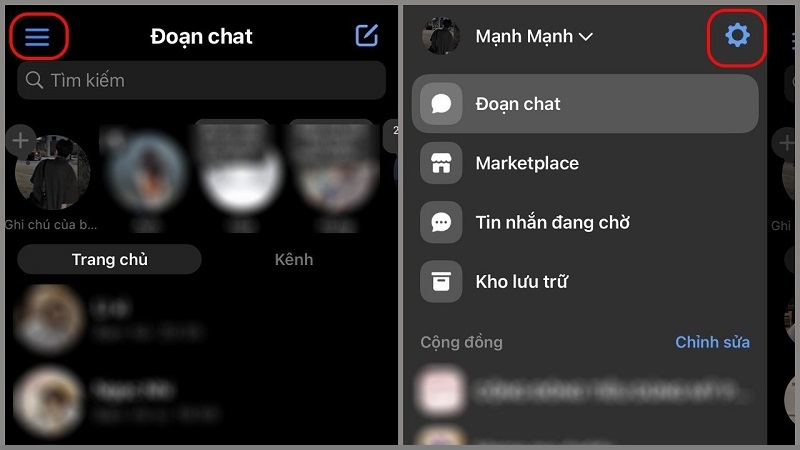
Task: Tap the Tìm kiếm search box
Action: pos(200,80)
